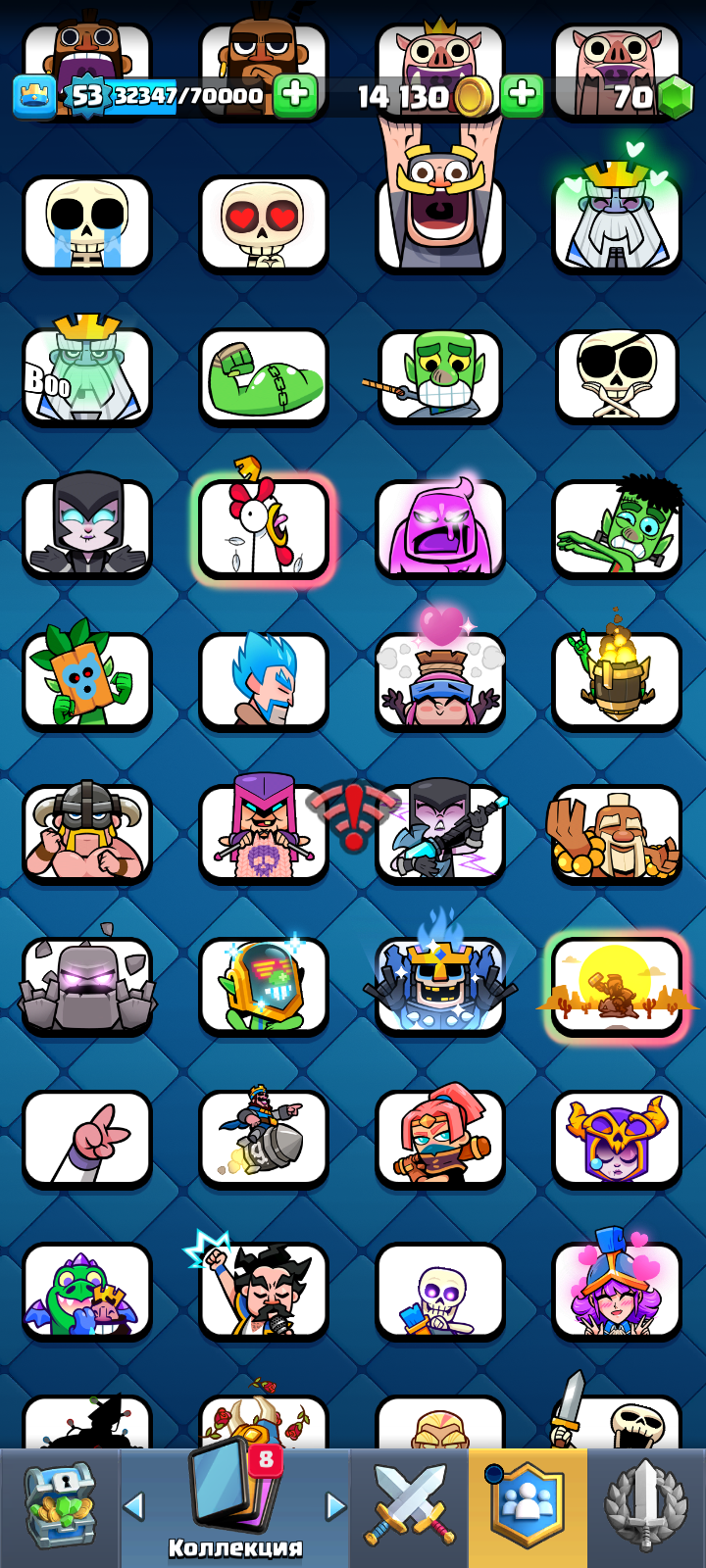Switch to the Коллекция tab

[235, 1509]
